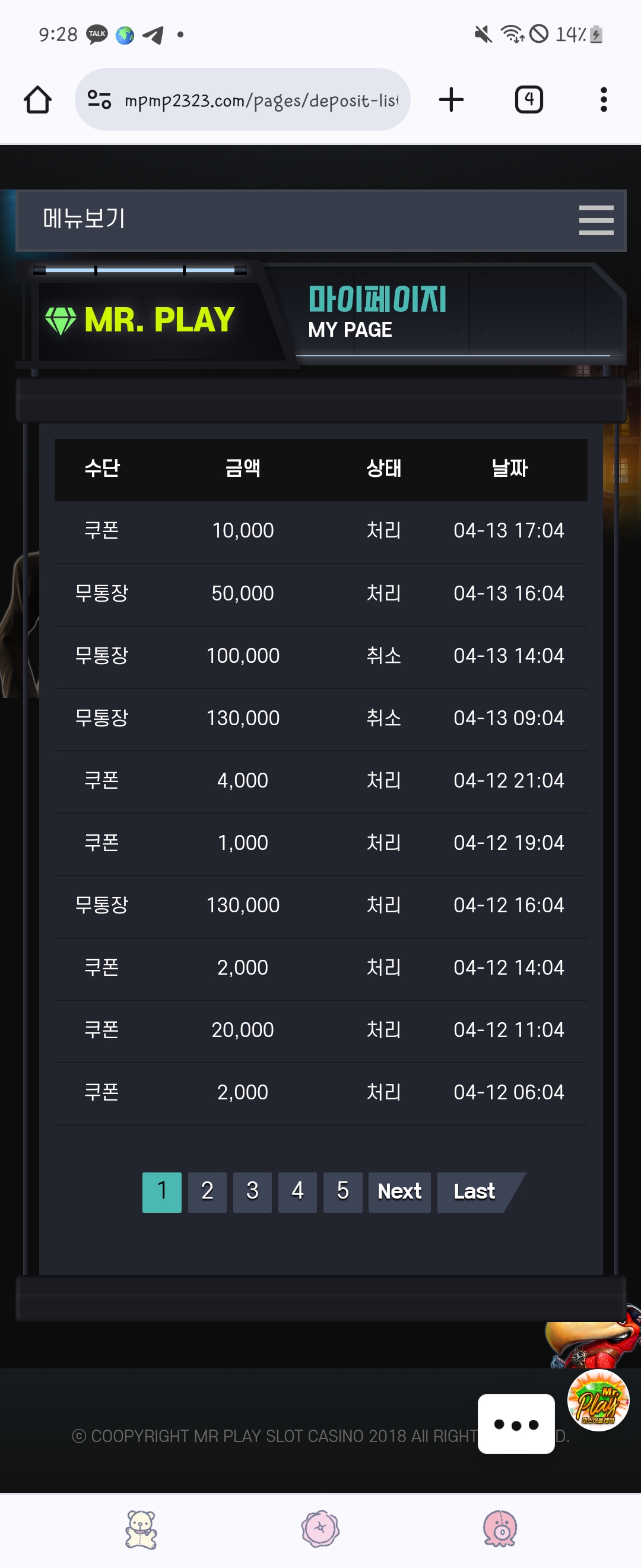Go to the browser home page
This screenshot has height=1568, width=641.
(x=37, y=100)
